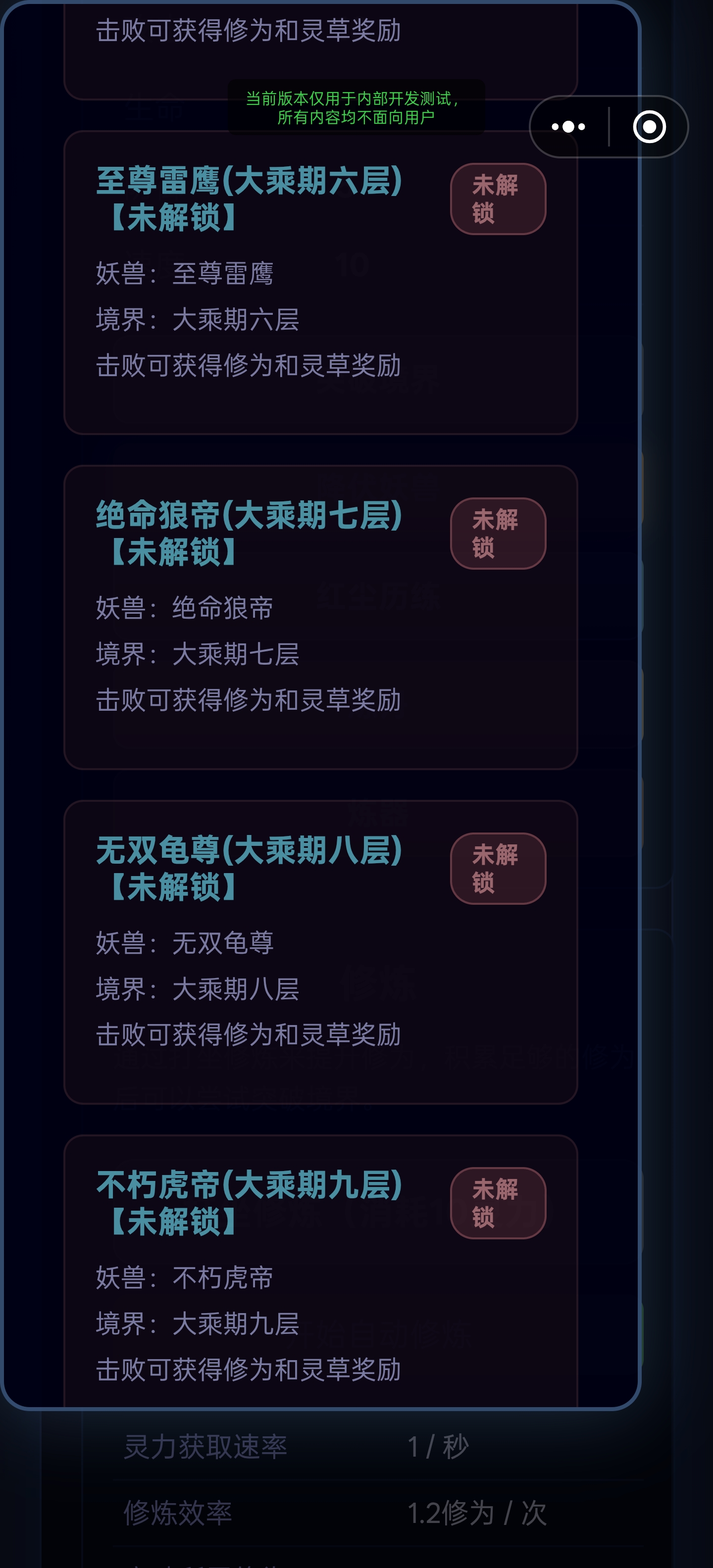The image size is (713, 1568).
Task: Tap the circular capsule exit icon
Action: [649, 127]
